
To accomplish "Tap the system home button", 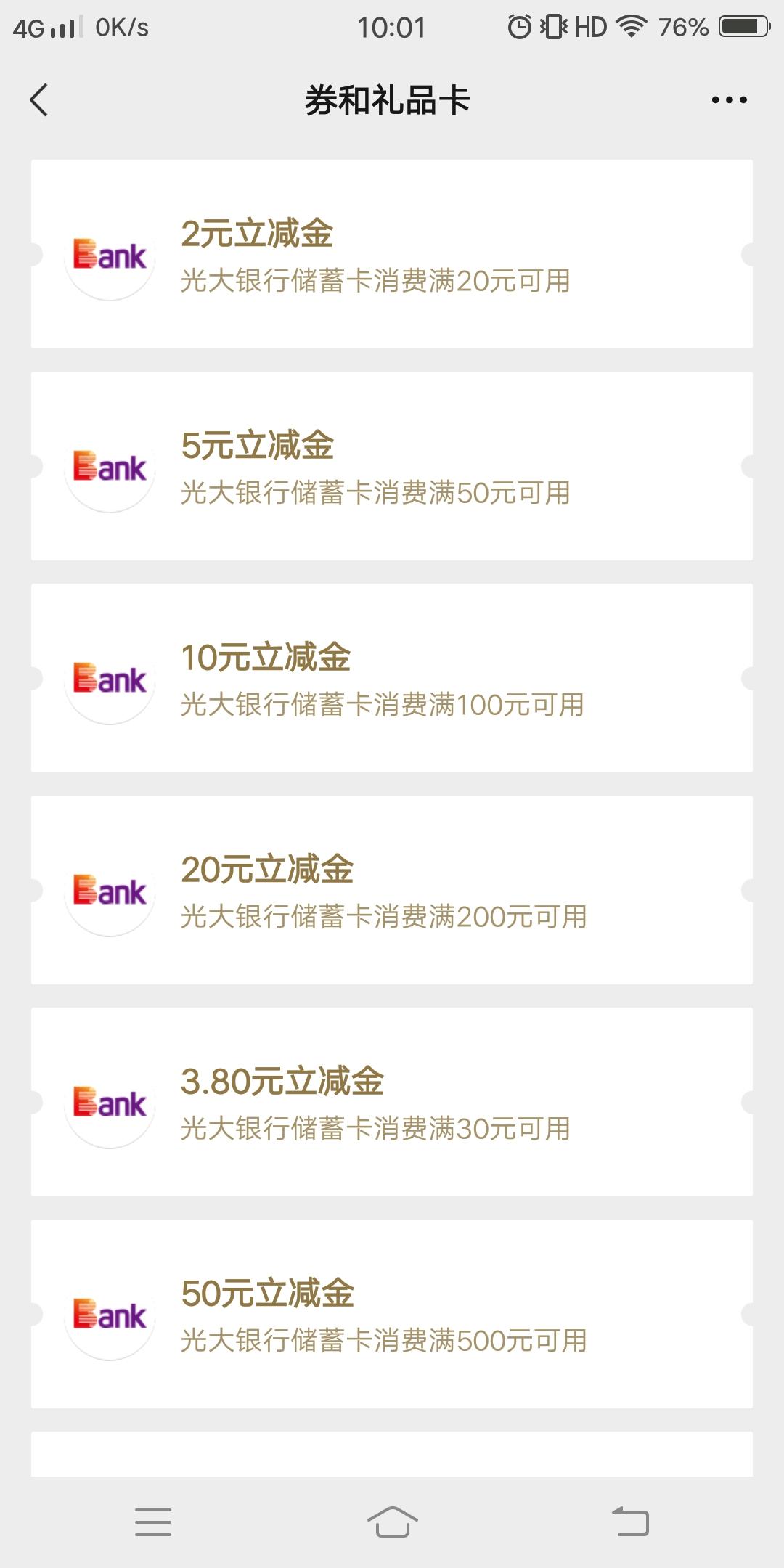I will click(x=392, y=1522).
